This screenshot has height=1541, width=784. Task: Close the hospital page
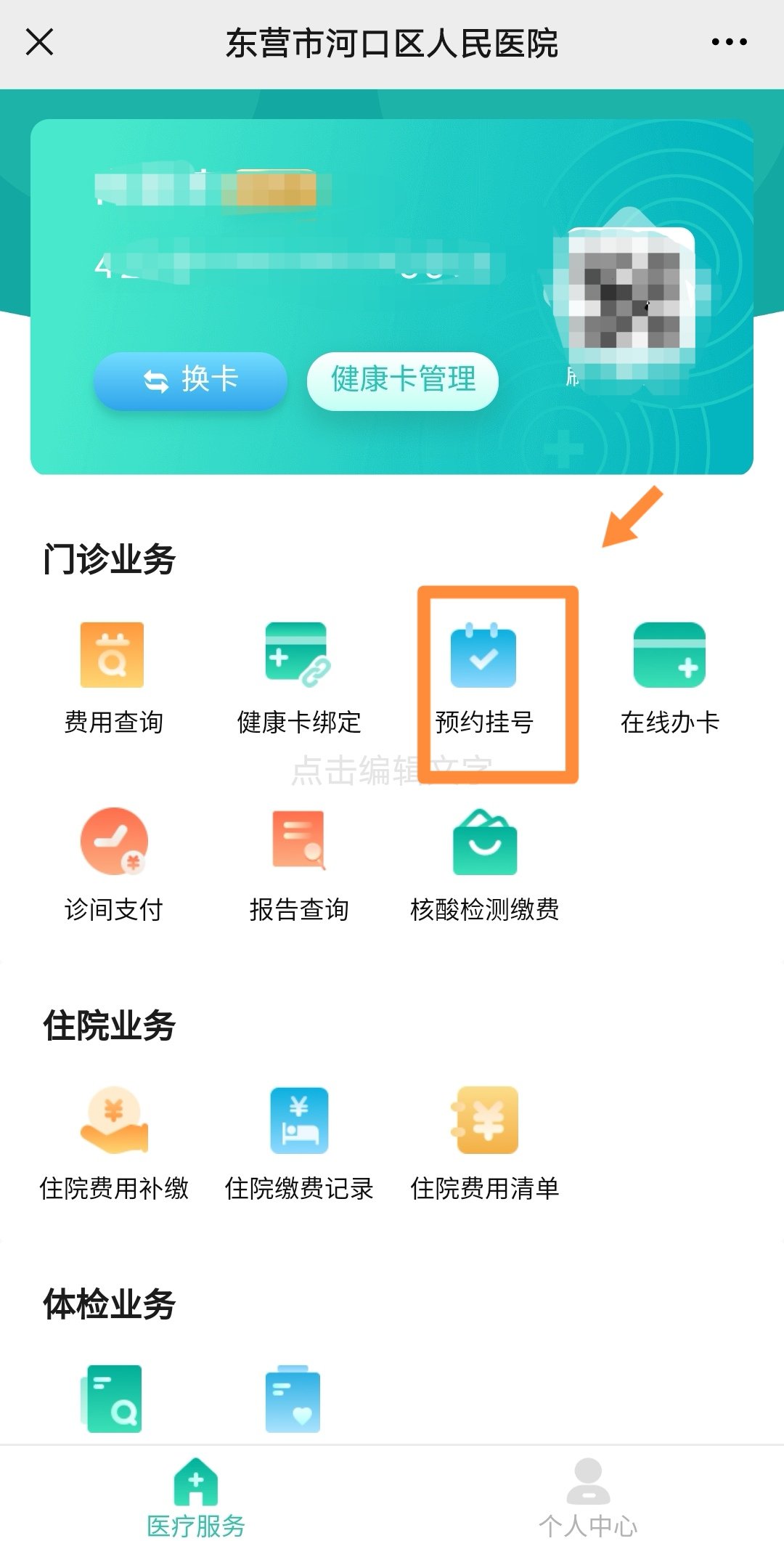pyautogui.click(x=40, y=42)
